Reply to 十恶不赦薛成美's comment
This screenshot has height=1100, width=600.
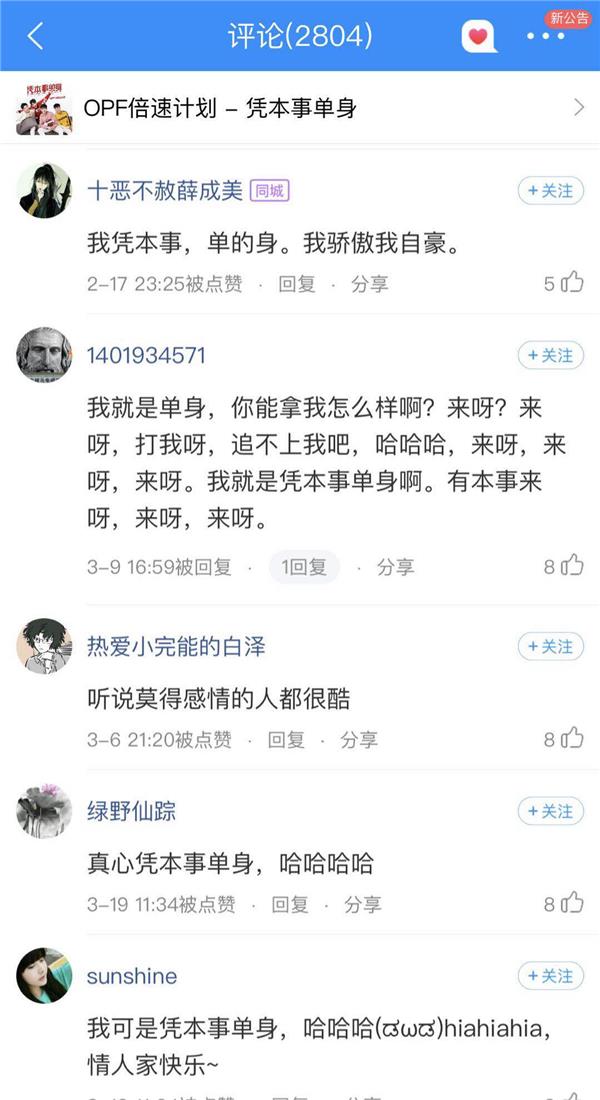296,284
